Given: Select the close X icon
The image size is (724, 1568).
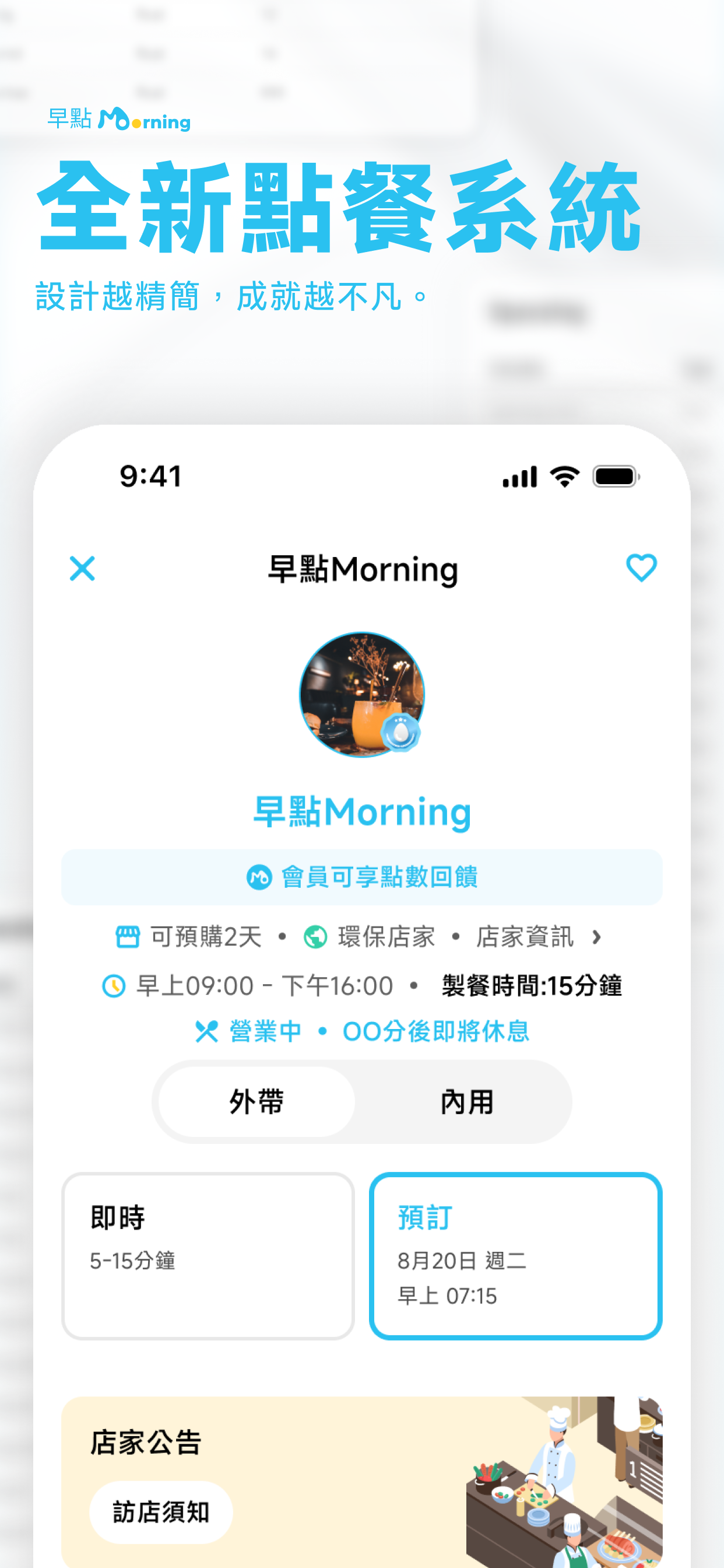Looking at the screenshot, I should pyautogui.click(x=83, y=569).
